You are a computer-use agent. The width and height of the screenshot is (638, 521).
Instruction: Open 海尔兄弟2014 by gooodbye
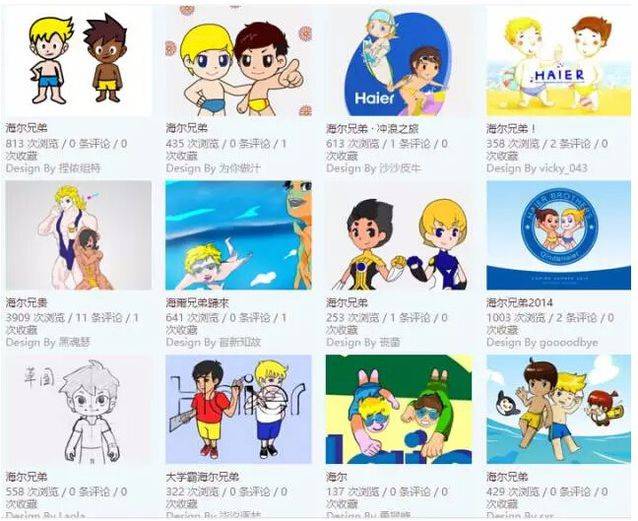tap(558, 236)
